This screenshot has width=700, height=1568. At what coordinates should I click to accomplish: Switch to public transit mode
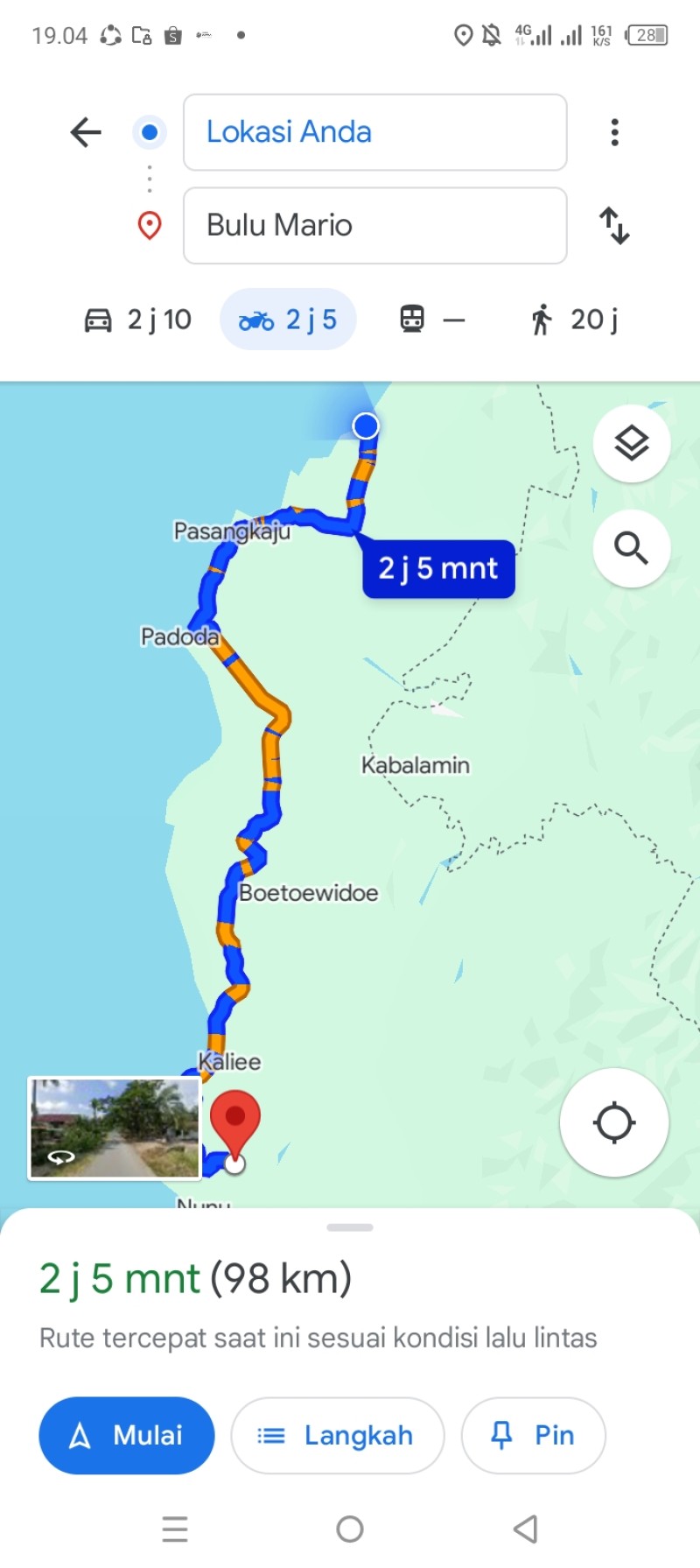[432, 320]
